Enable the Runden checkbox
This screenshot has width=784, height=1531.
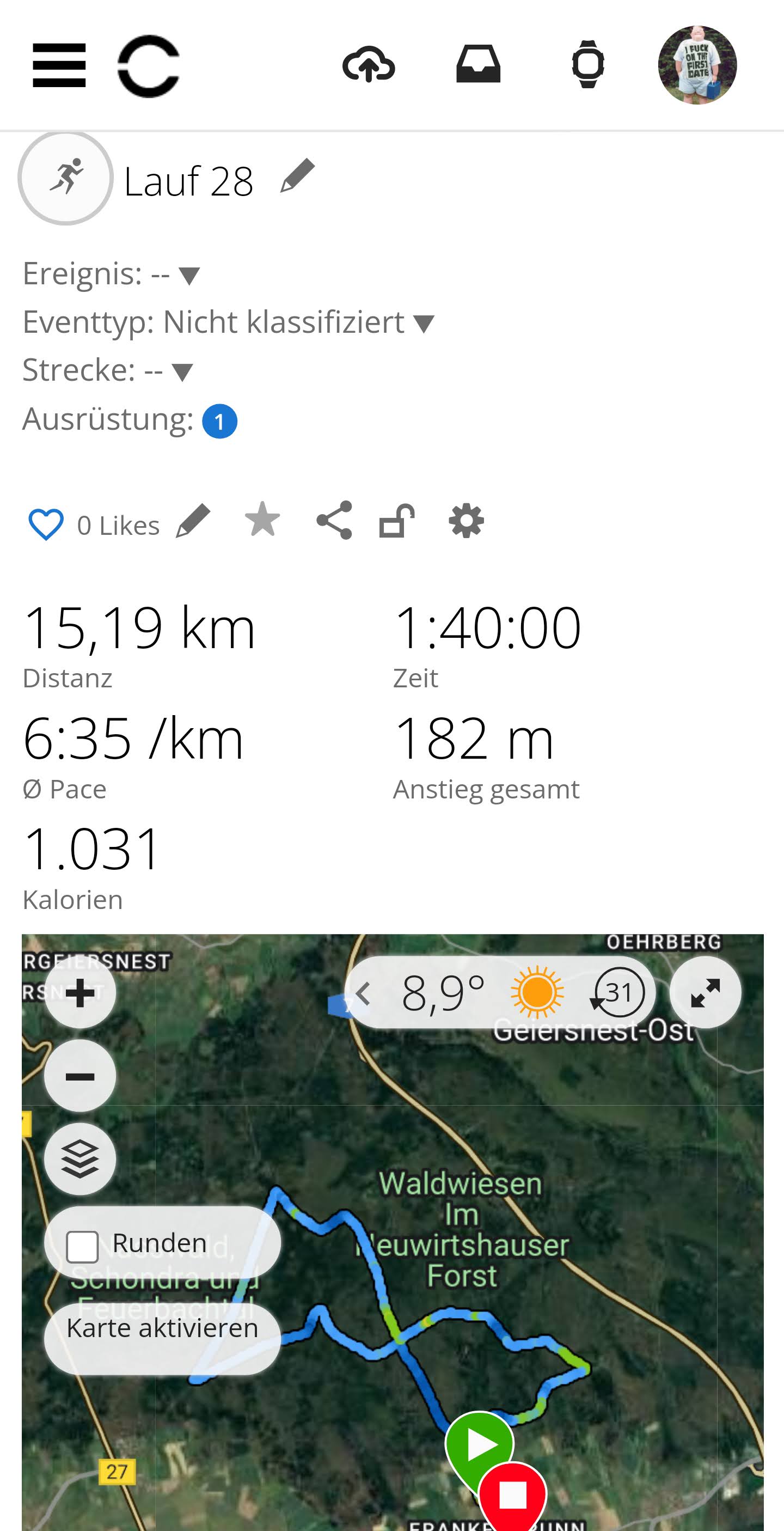coord(83,1246)
